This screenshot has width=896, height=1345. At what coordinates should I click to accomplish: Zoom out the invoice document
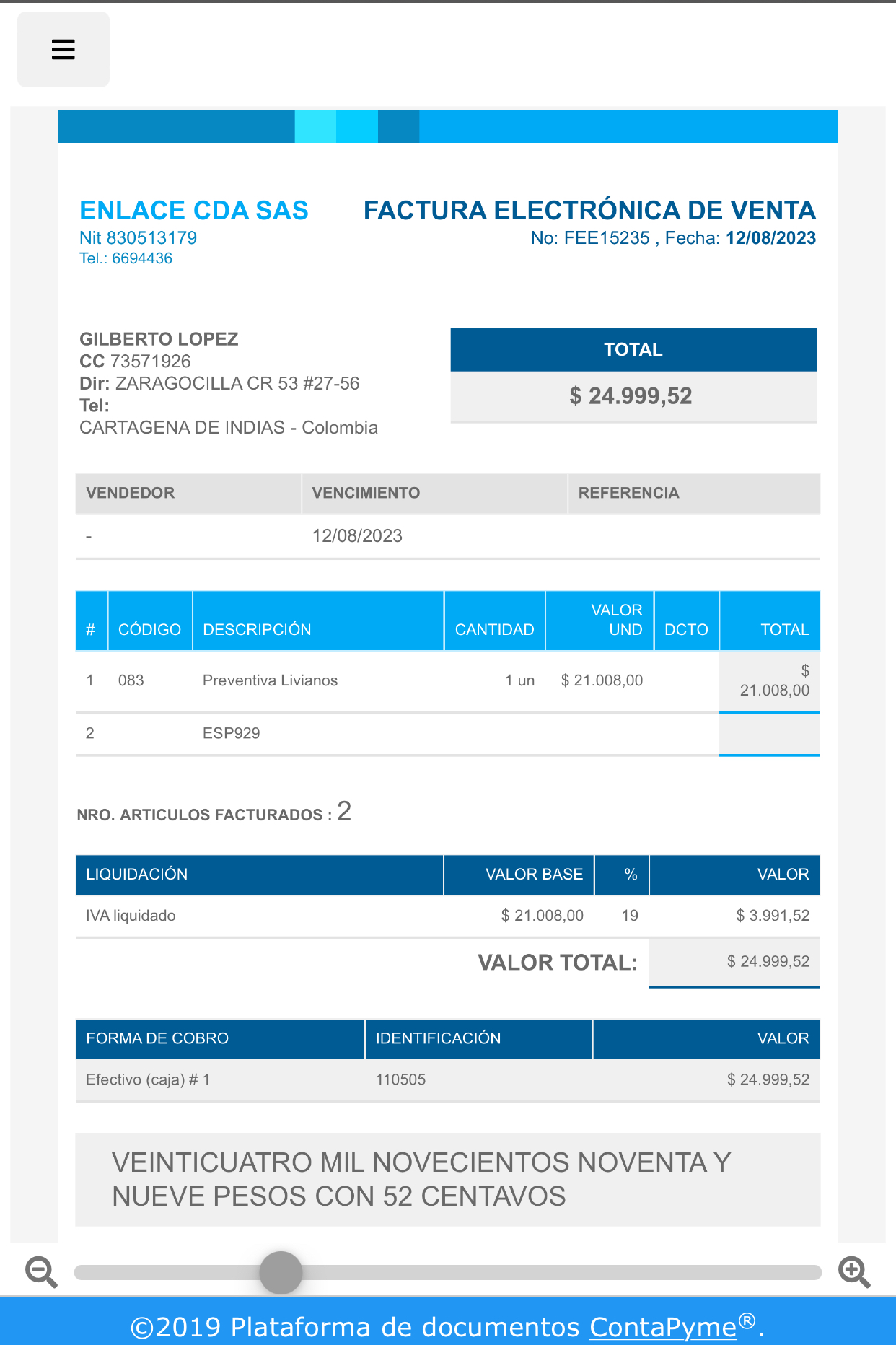(x=41, y=1272)
